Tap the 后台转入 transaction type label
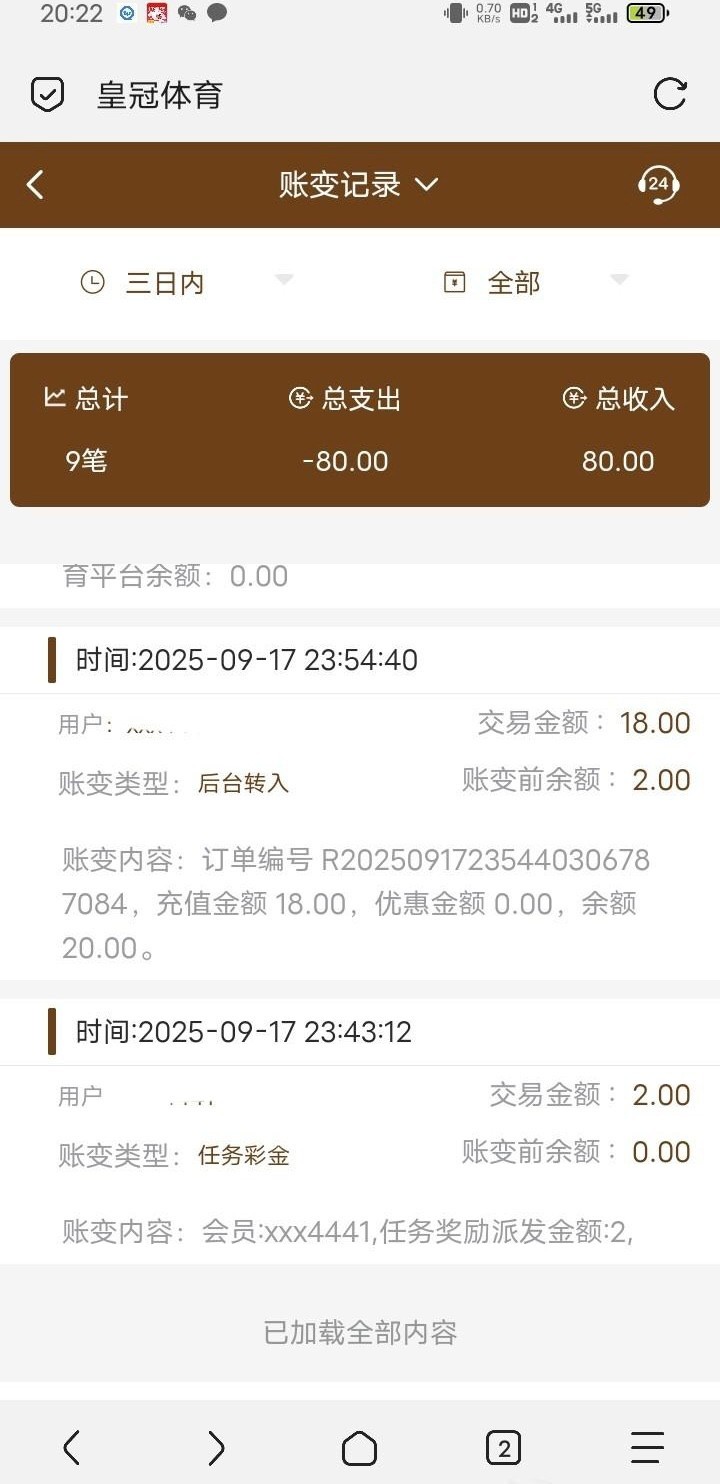 pyautogui.click(x=241, y=783)
